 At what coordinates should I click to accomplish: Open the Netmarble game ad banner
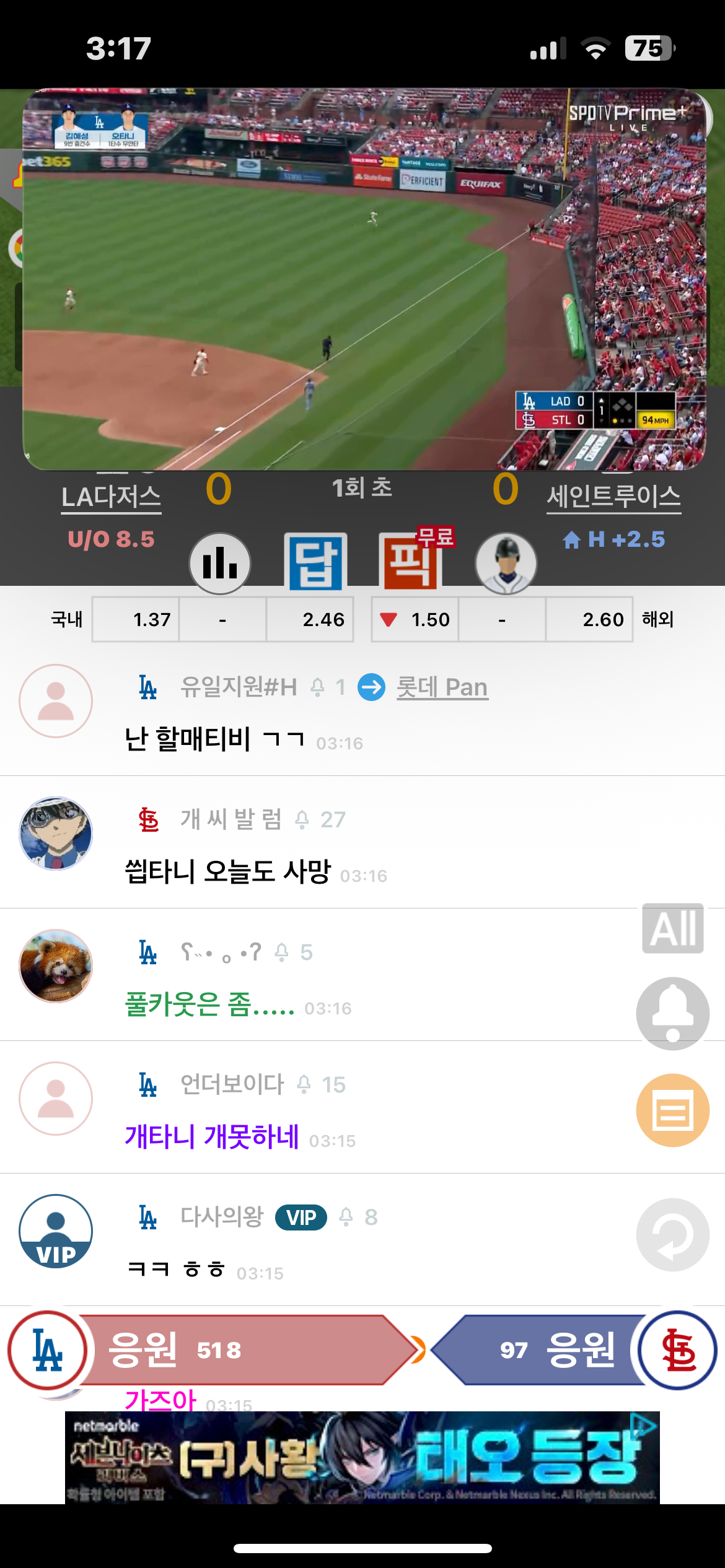click(362, 1457)
